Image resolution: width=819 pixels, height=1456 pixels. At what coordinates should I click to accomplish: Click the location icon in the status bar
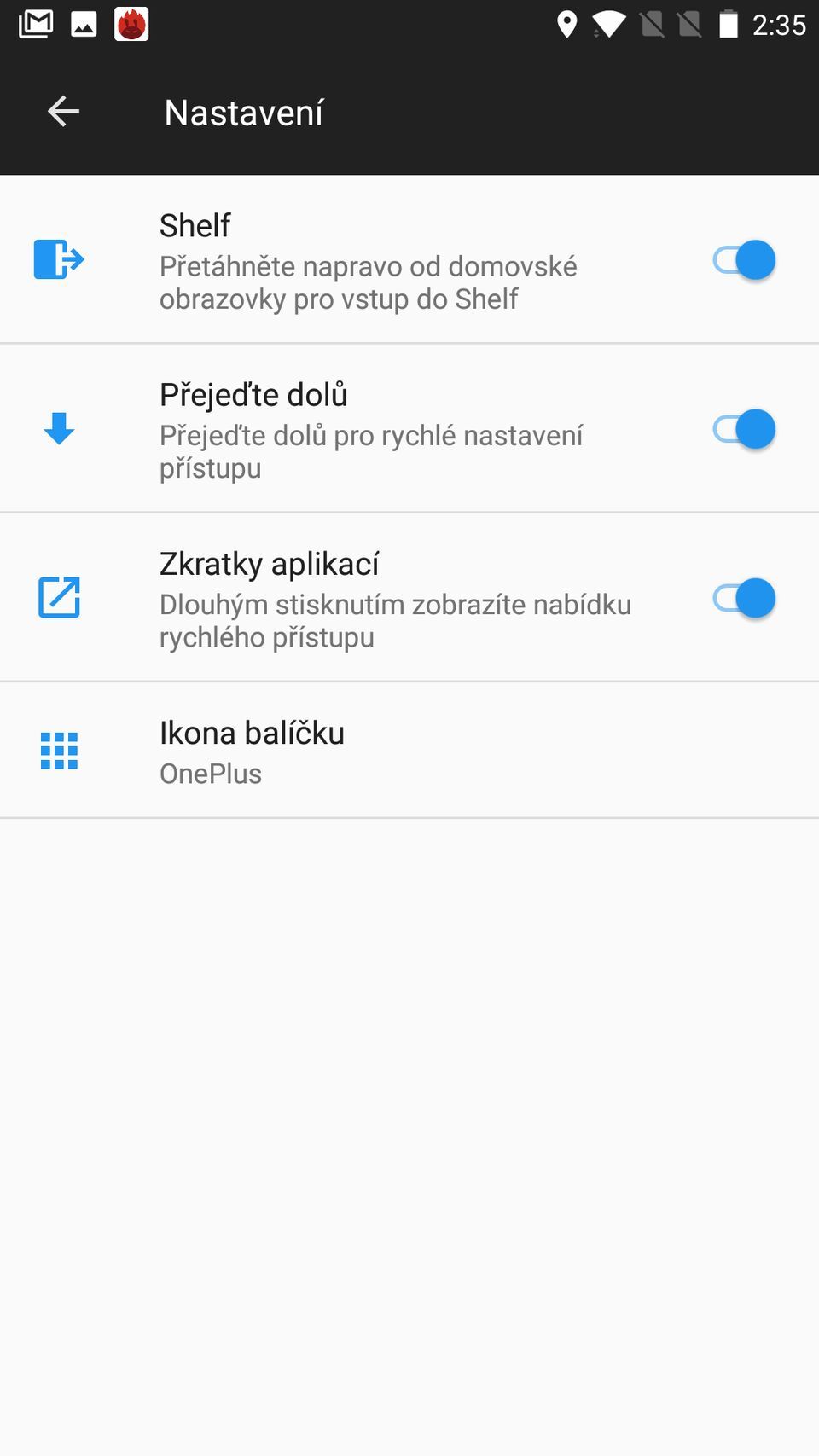click(x=565, y=23)
